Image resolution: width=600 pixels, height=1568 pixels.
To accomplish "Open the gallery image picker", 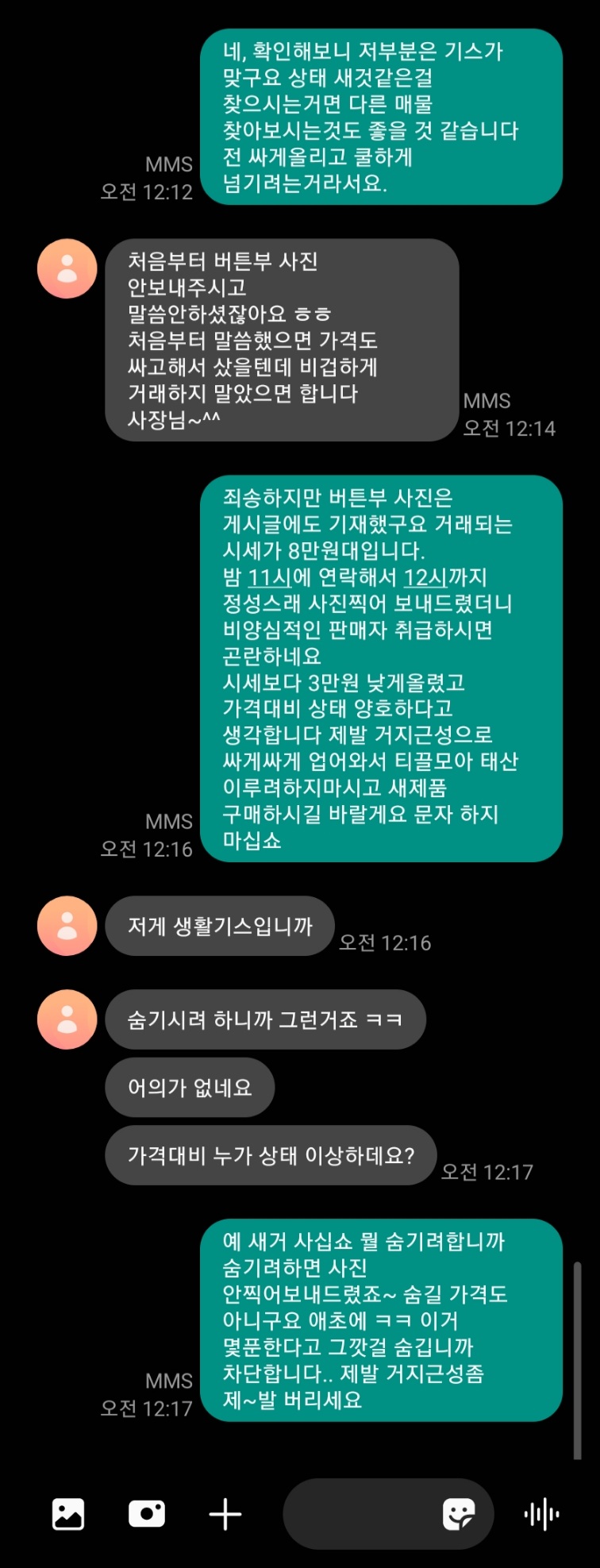I will 68,1514.
